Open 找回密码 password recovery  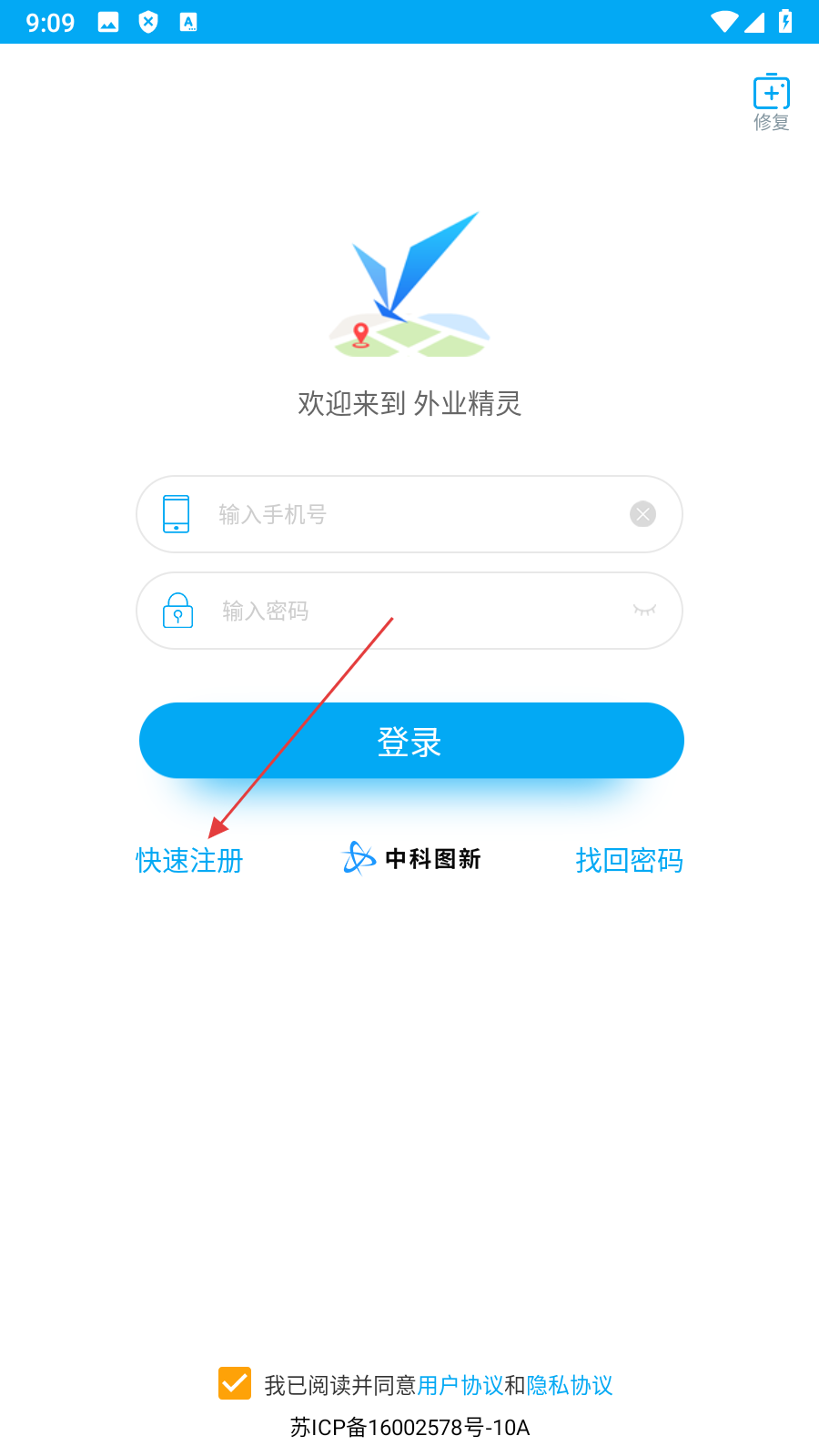pyautogui.click(x=629, y=860)
